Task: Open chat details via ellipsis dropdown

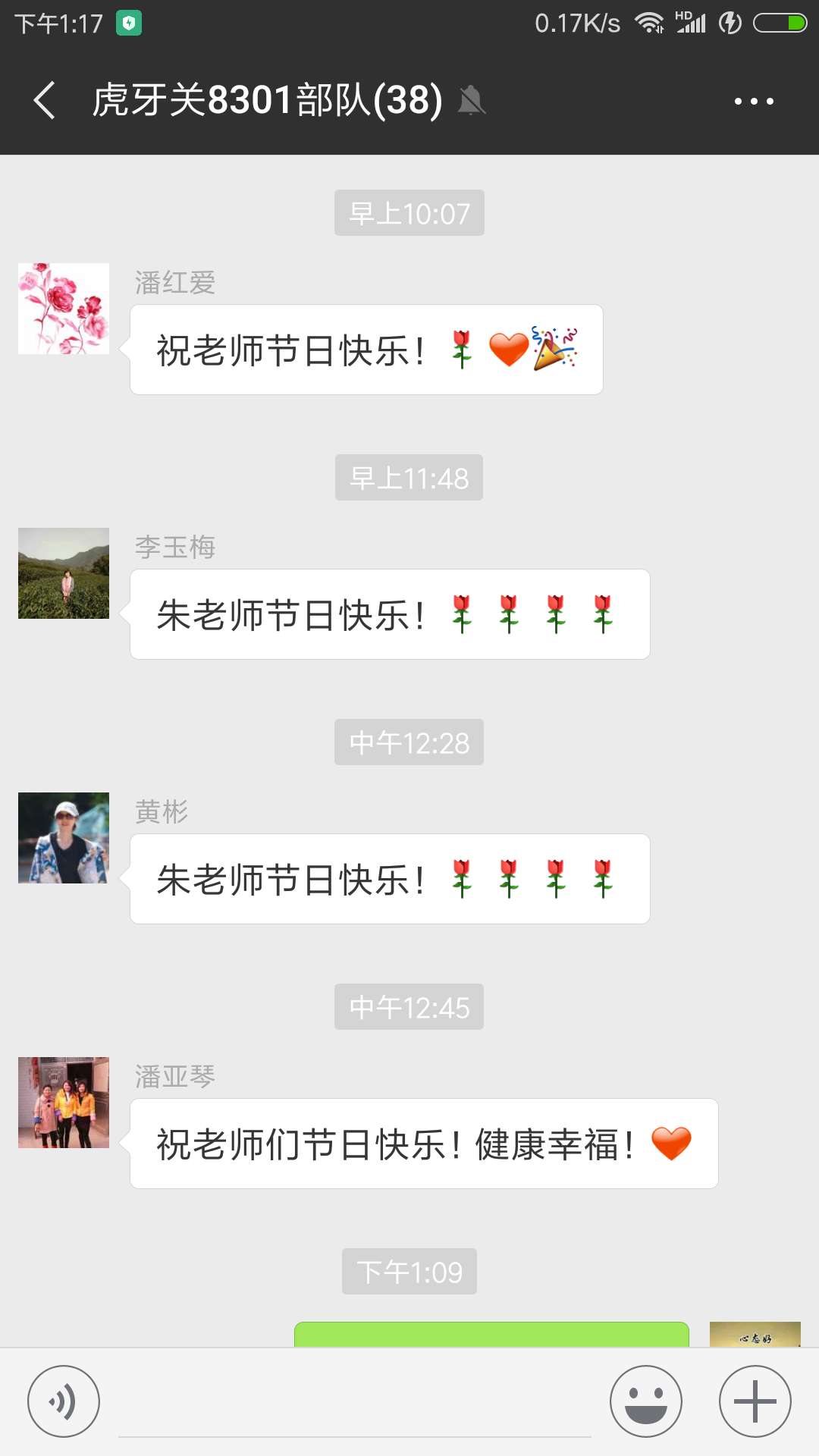Action: coord(754,99)
